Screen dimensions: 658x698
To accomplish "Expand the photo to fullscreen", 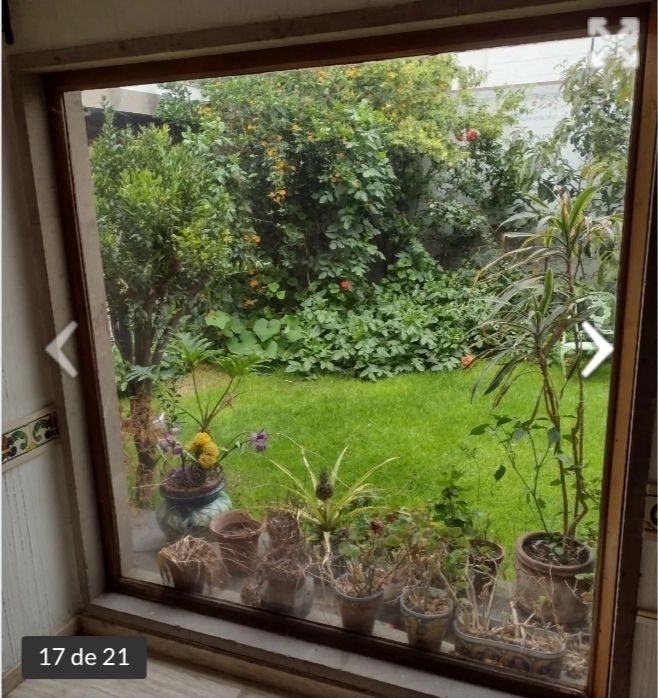I will tap(612, 42).
